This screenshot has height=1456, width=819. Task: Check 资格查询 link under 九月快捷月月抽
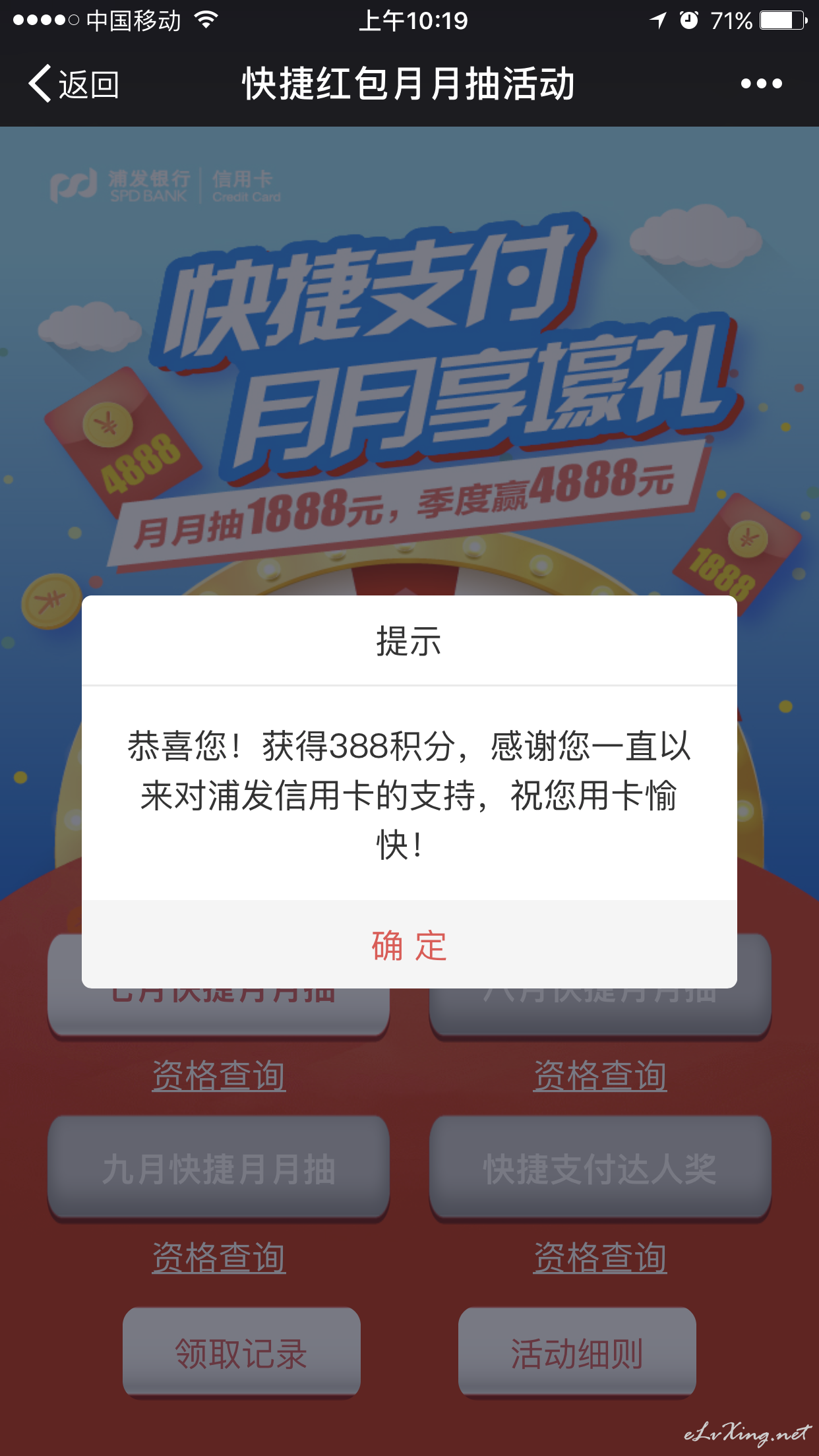(x=218, y=1258)
